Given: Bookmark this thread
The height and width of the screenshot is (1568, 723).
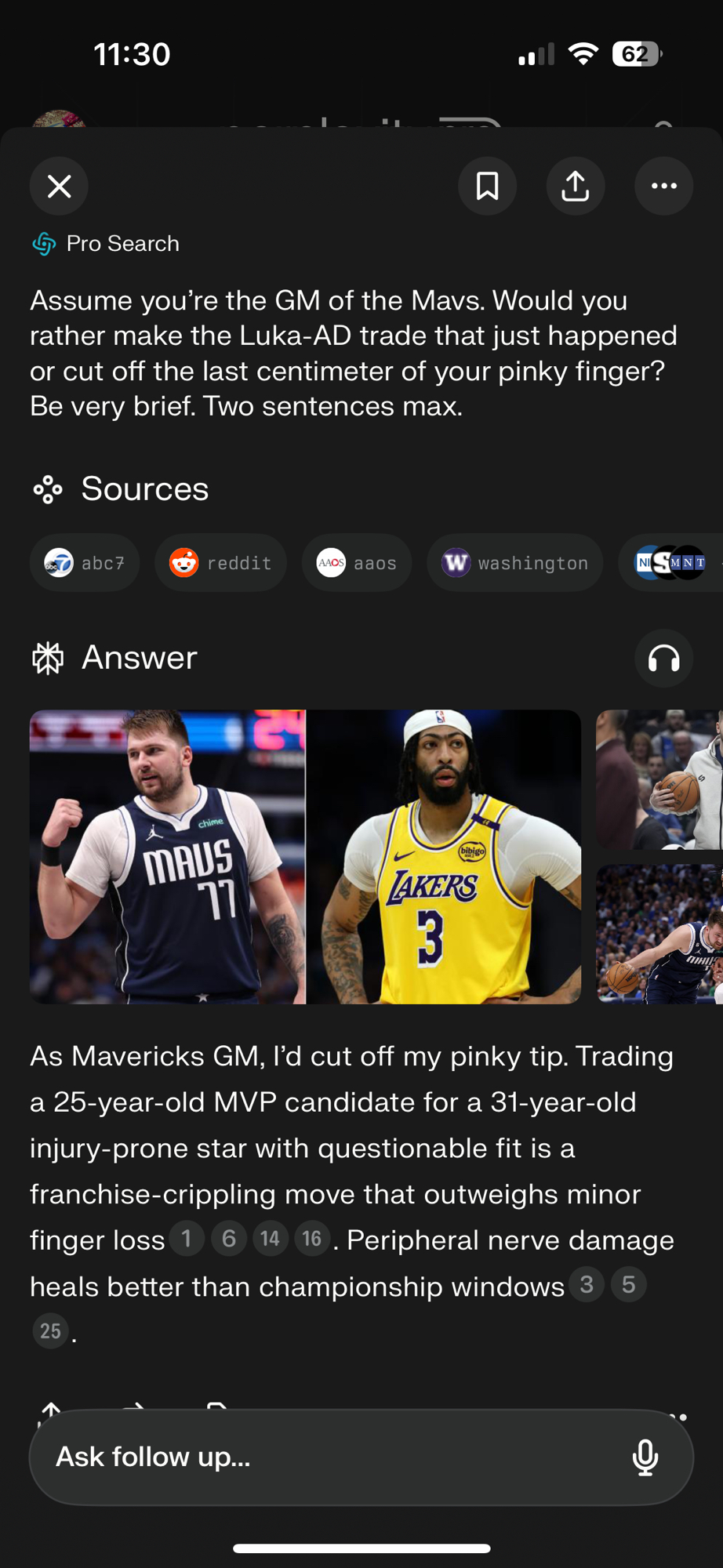Looking at the screenshot, I should click(487, 187).
